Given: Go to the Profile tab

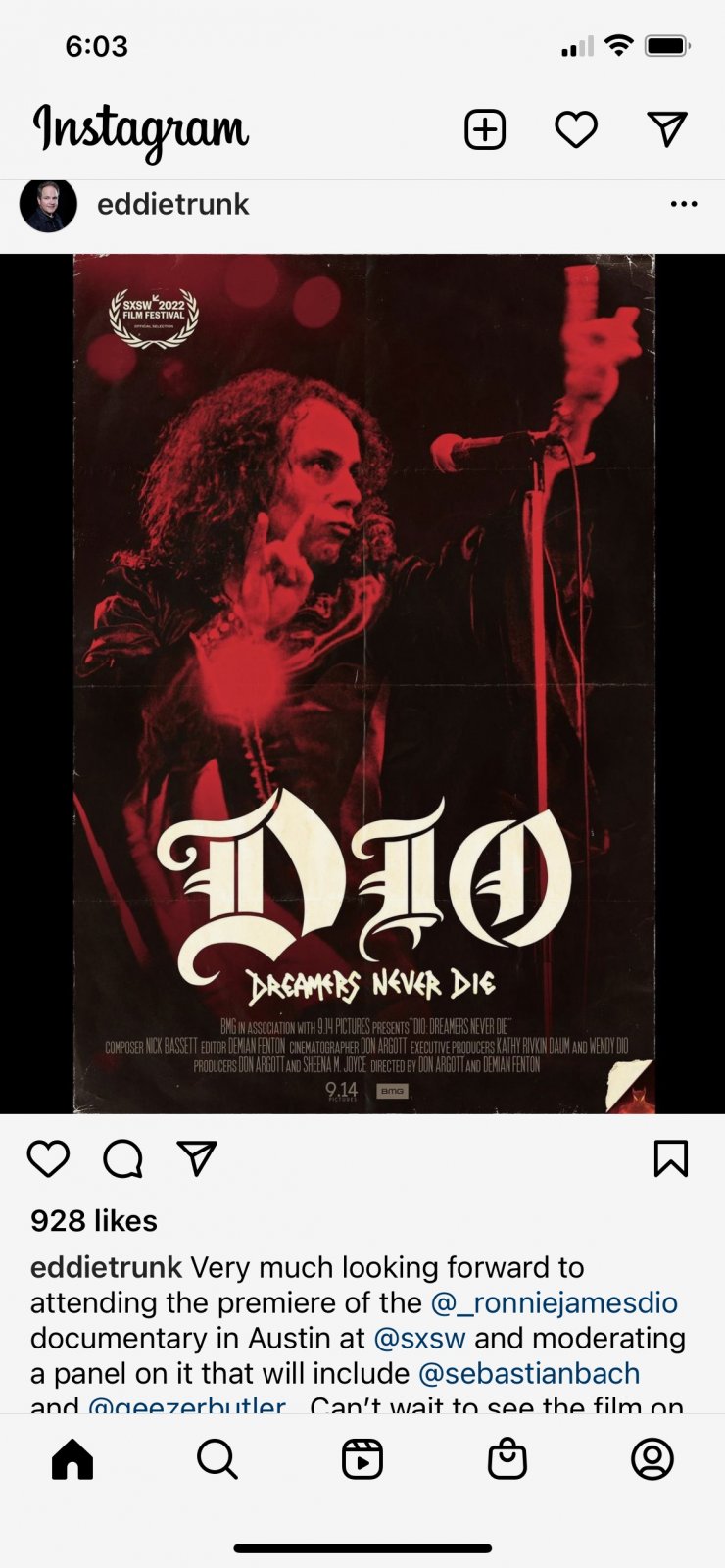Looking at the screenshot, I should coord(652,1459).
